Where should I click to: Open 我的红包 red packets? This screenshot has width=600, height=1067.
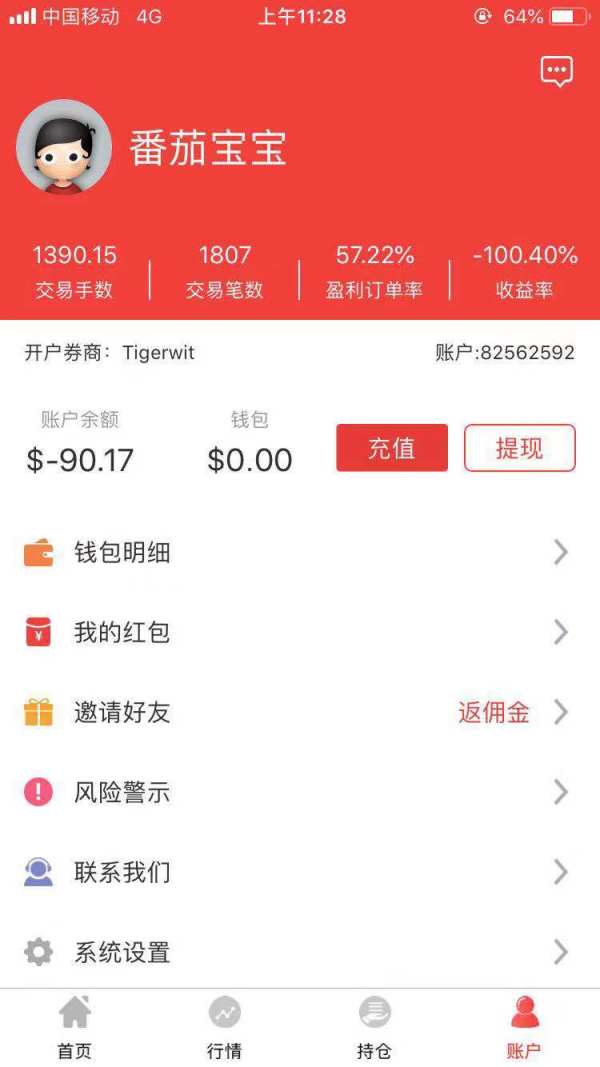[x=300, y=632]
